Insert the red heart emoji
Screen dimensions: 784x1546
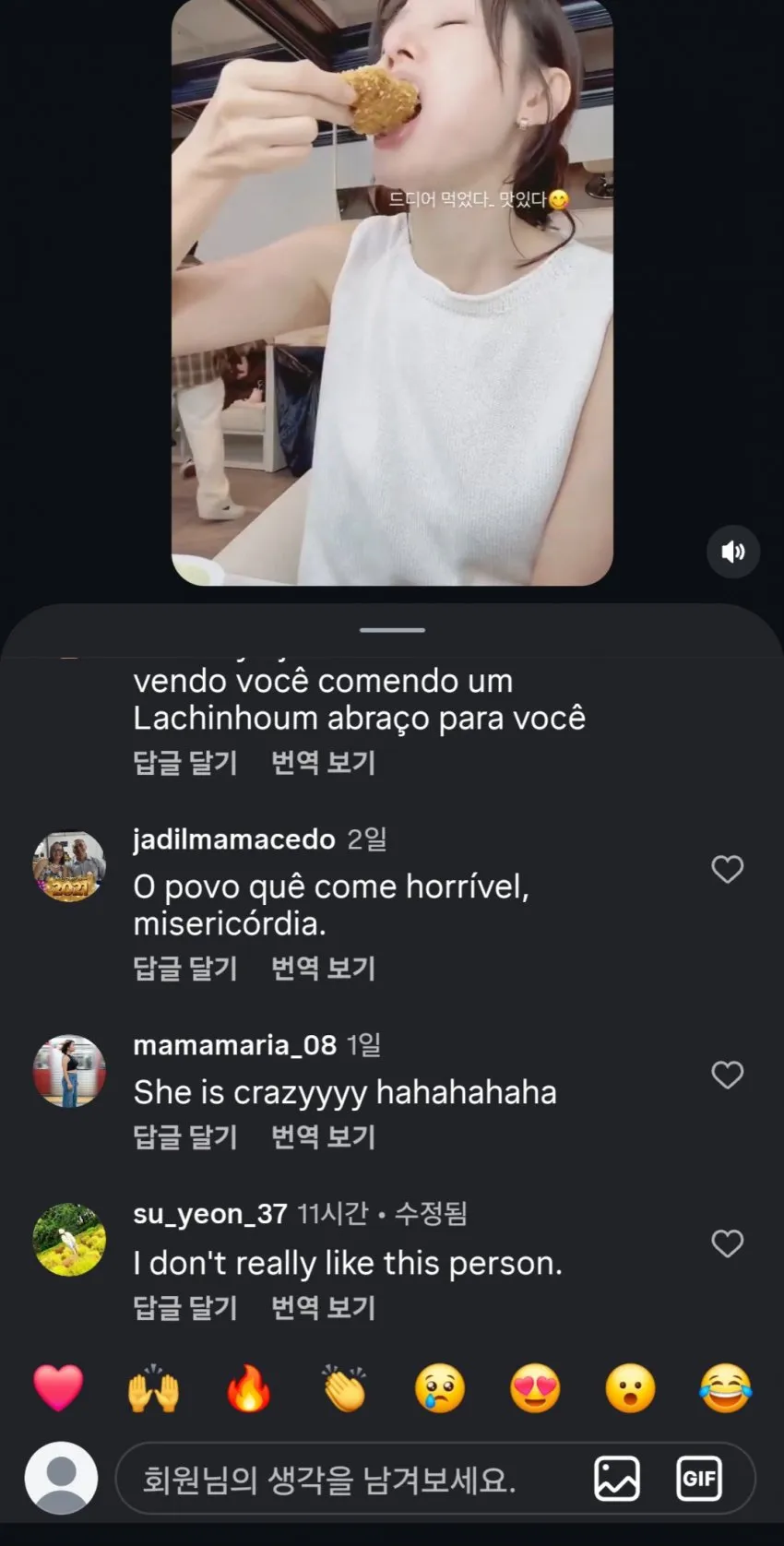click(x=58, y=1387)
